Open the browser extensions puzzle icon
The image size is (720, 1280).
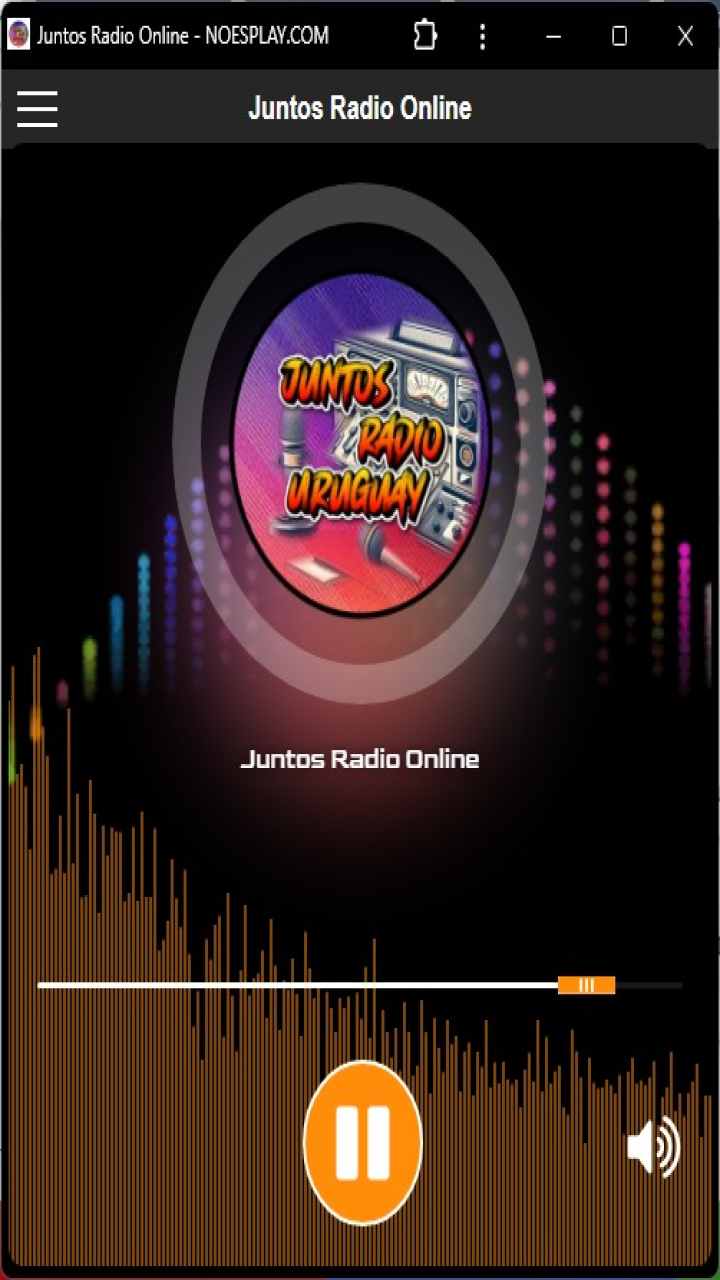(x=425, y=36)
